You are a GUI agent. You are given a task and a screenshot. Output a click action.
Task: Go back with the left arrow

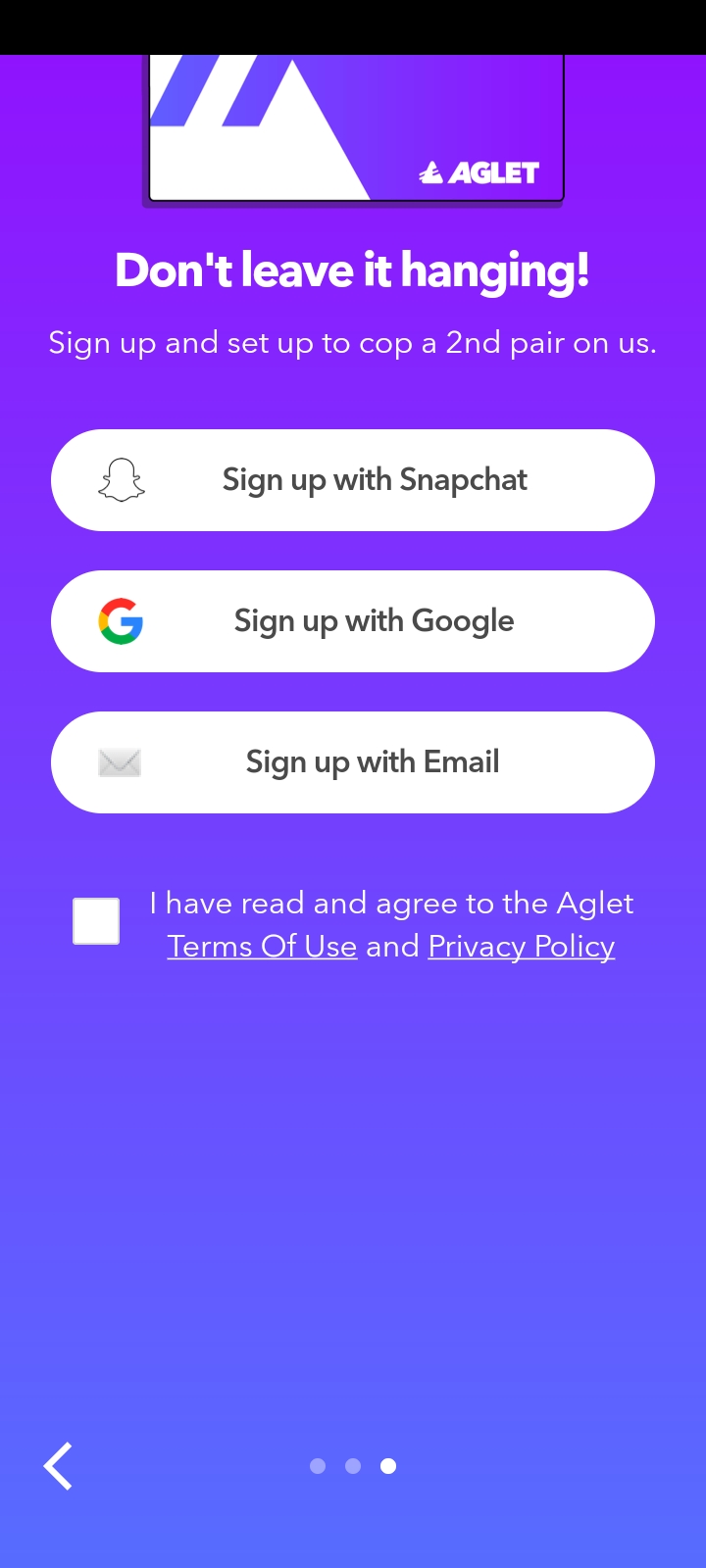(59, 1466)
